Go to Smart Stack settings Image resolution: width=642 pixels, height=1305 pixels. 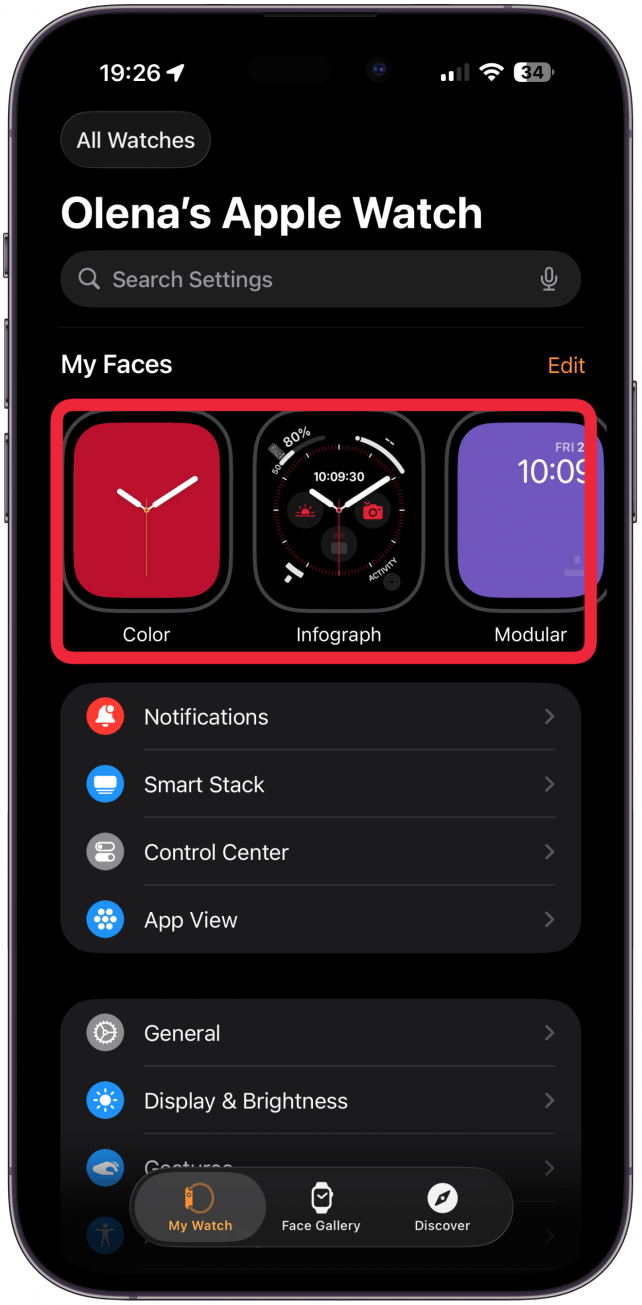coord(320,785)
